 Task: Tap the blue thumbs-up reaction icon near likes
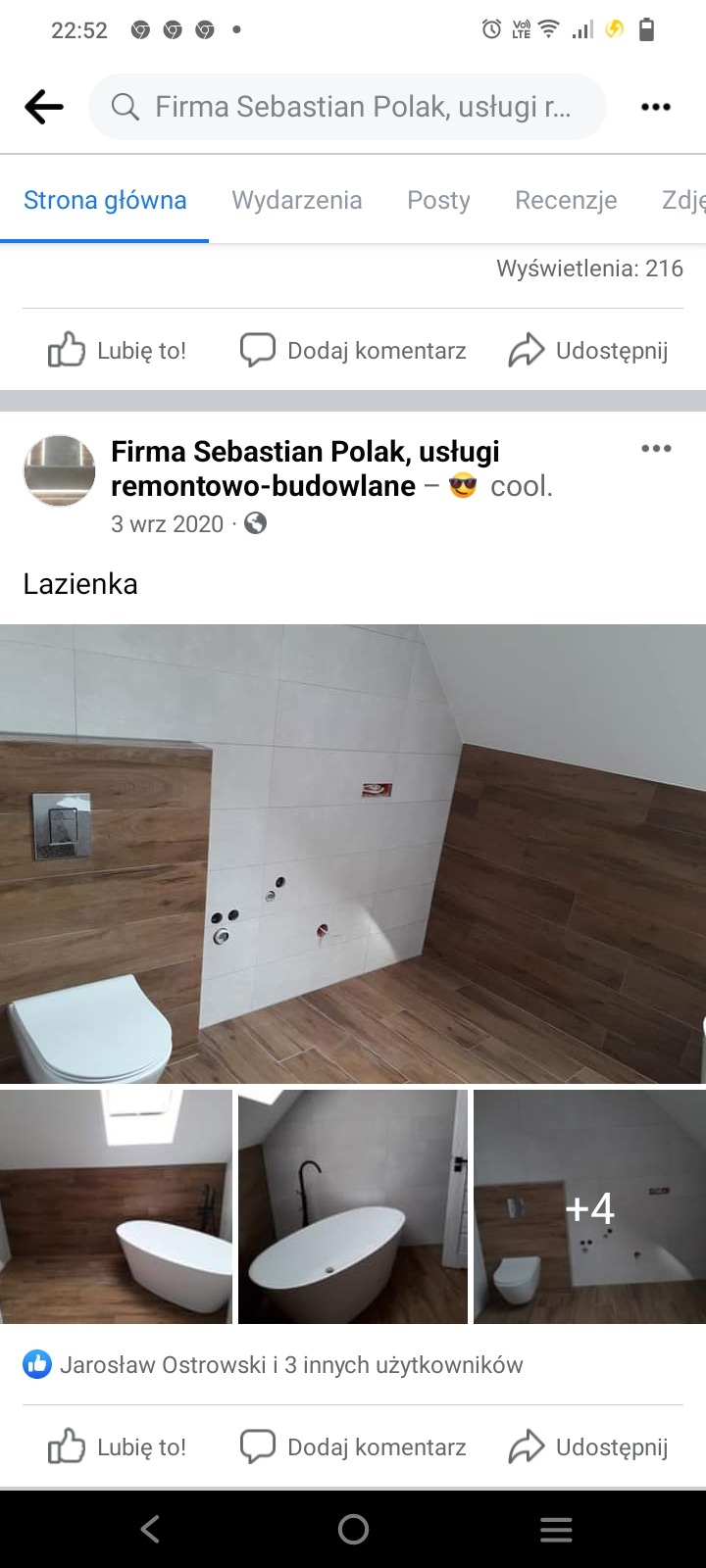click(x=36, y=1363)
